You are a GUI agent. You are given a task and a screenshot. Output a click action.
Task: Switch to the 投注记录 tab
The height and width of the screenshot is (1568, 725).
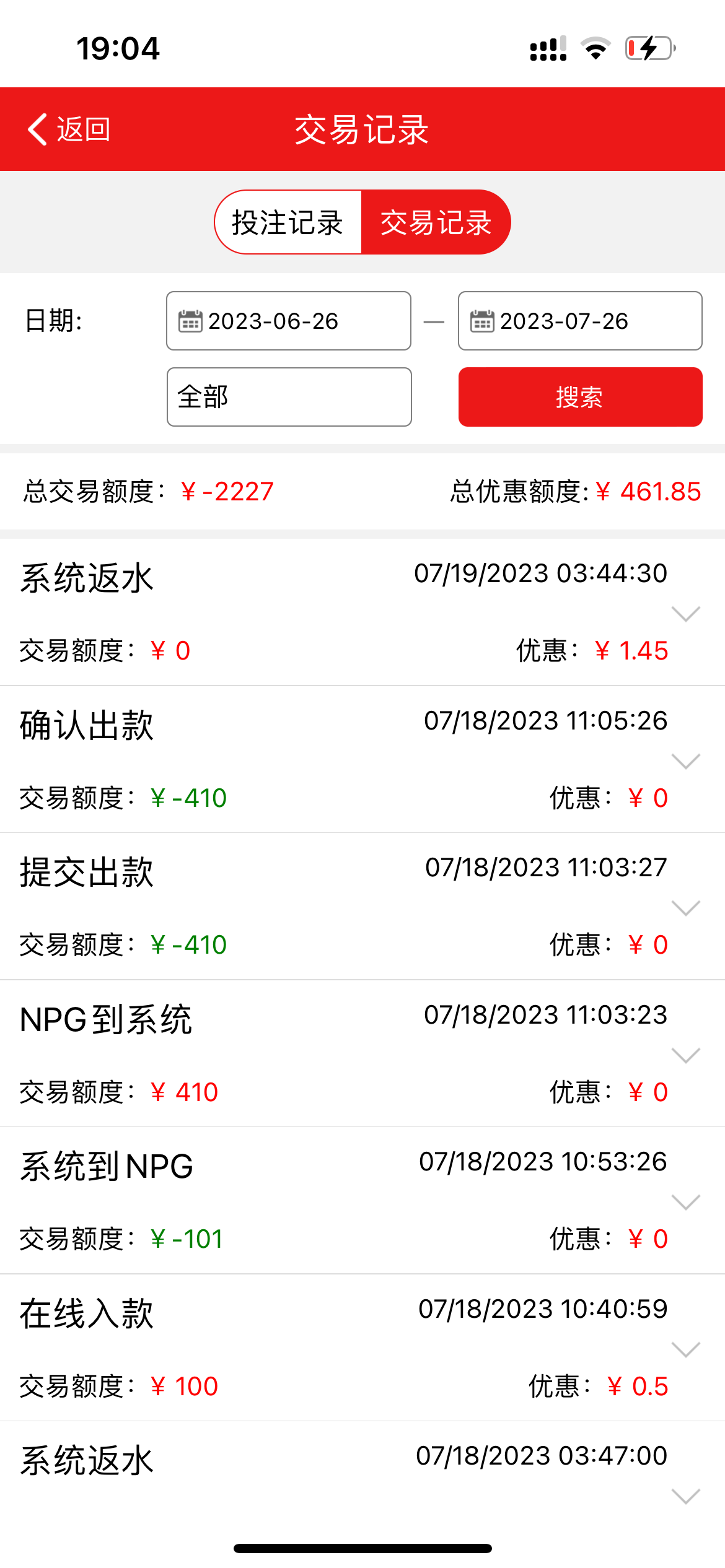(x=288, y=221)
